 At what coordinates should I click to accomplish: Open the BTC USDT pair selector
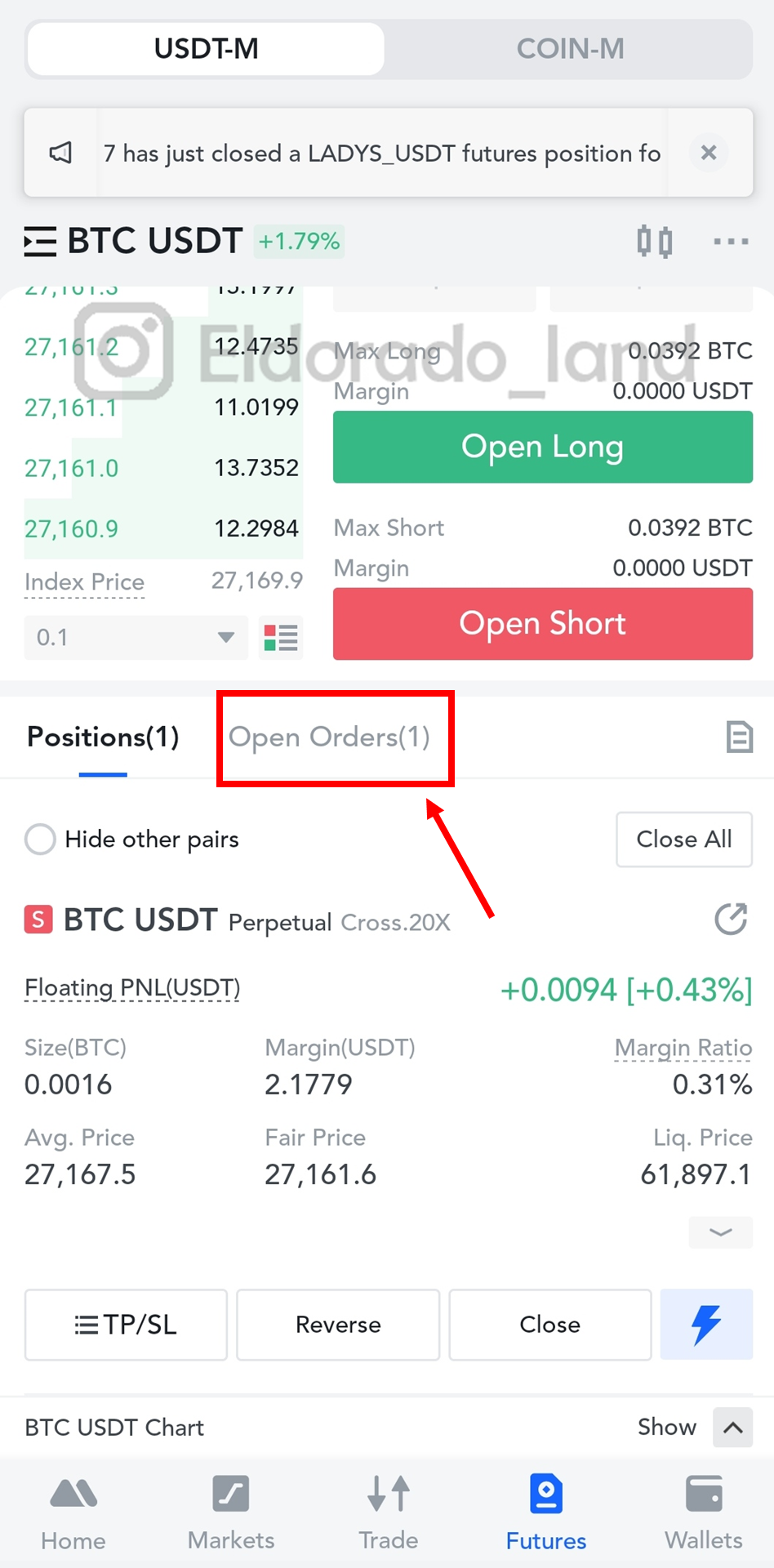click(x=134, y=242)
